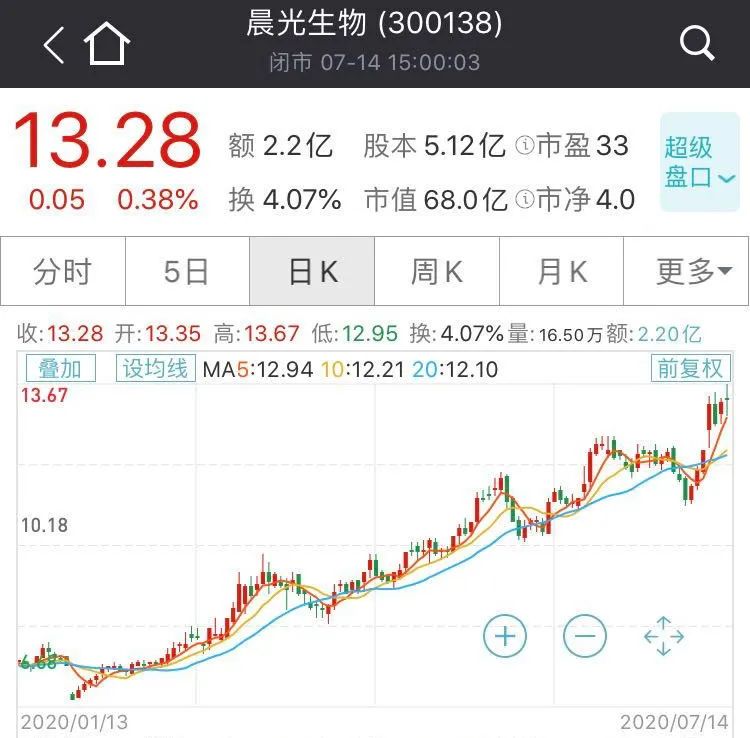Viewport: 750px width, 738px height.
Task: Switch to the 月K chart tab
Action: (x=561, y=271)
